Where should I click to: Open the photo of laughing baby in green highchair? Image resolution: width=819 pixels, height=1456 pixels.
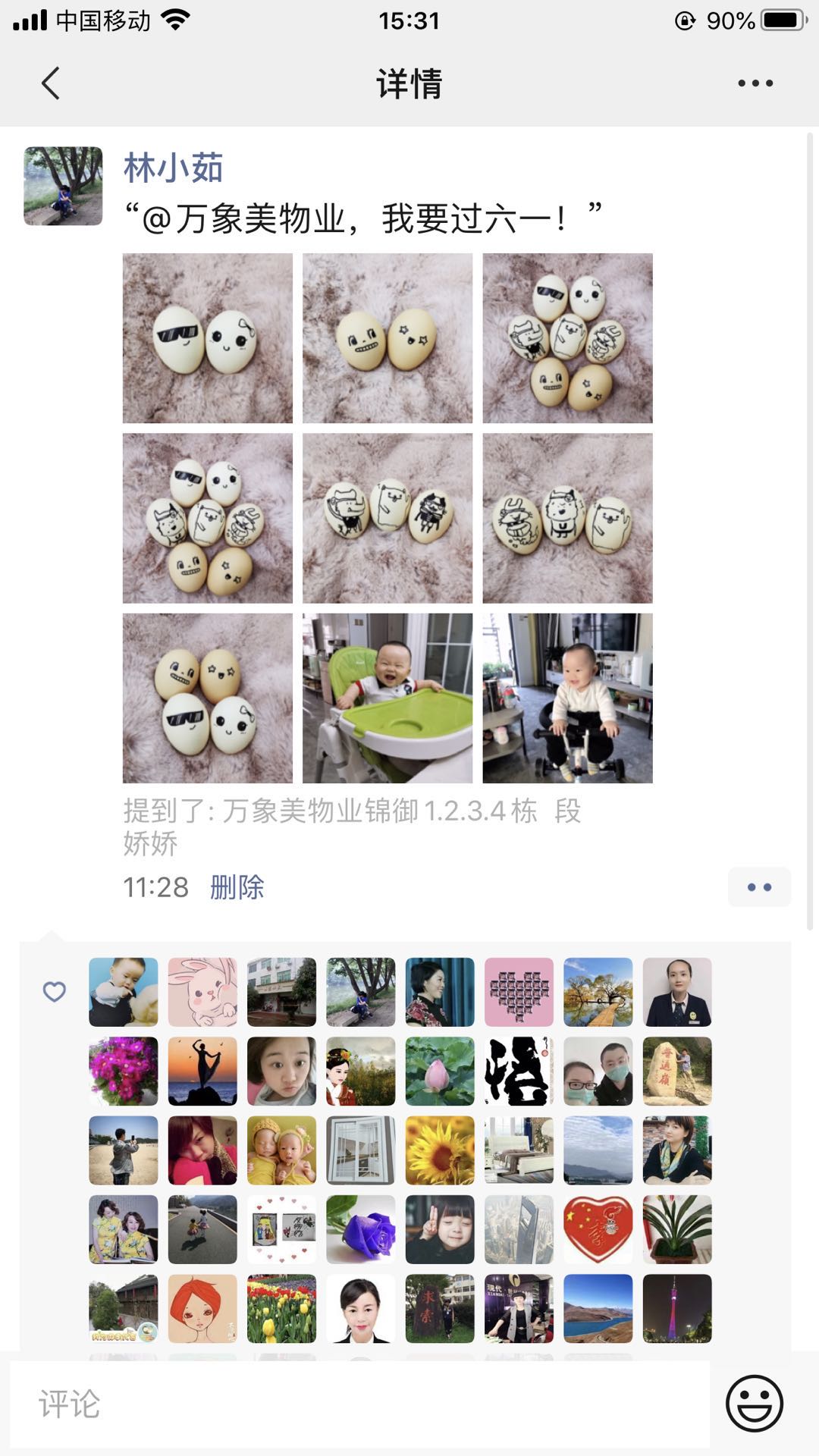[388, 698]
